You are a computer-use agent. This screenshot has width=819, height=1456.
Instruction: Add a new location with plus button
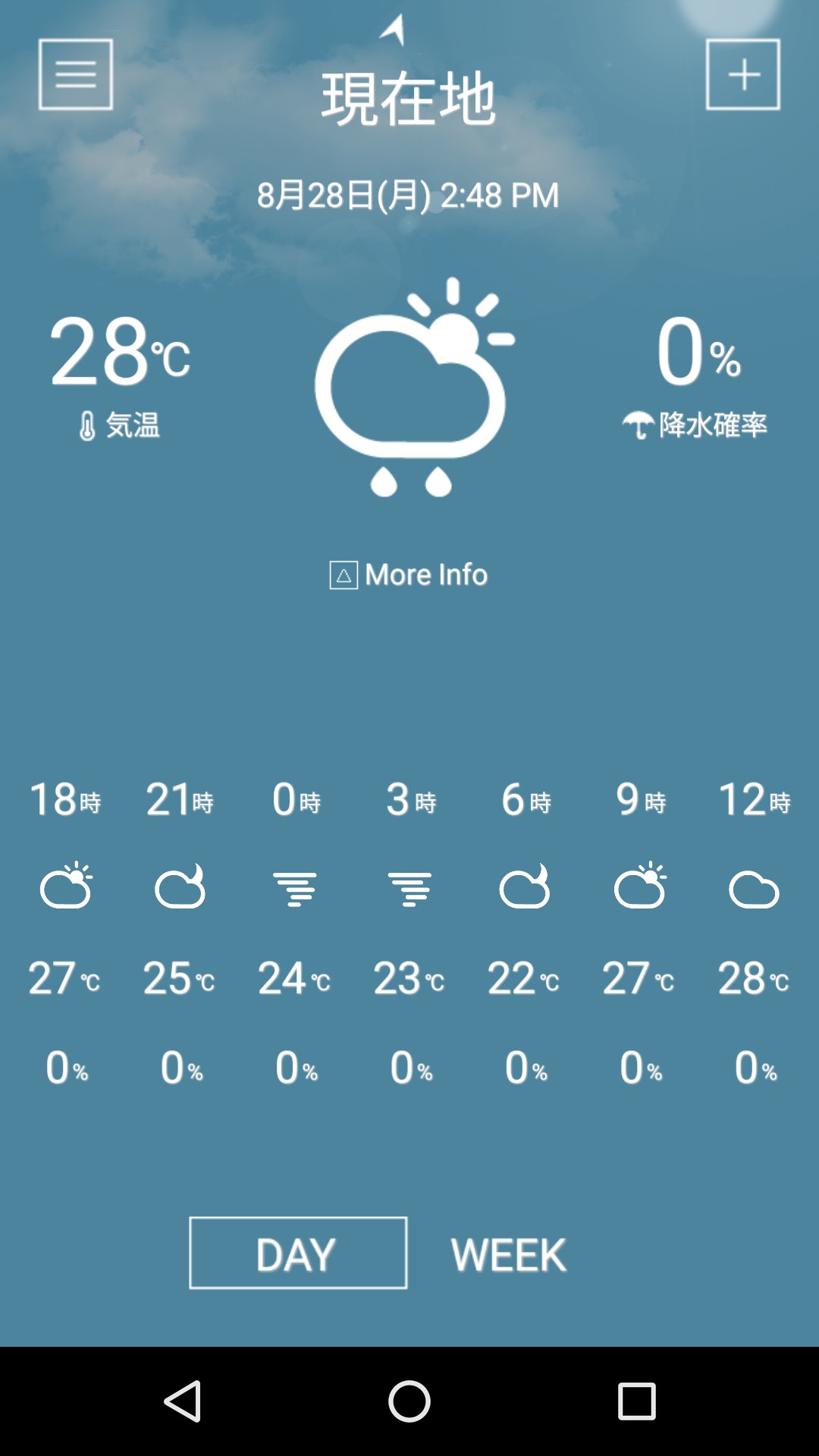(x=742, y=74)
